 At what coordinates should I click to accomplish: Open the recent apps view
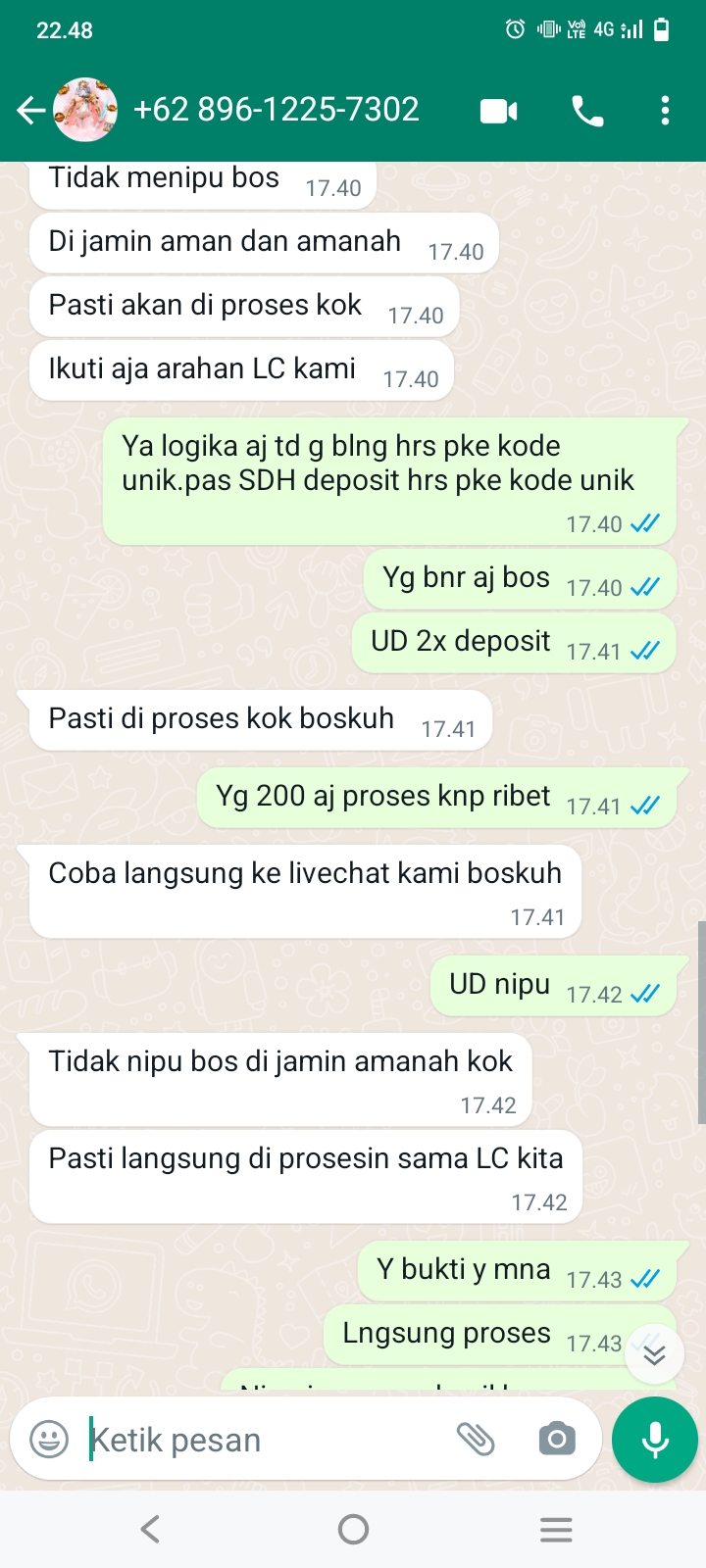click(556, 1529)
